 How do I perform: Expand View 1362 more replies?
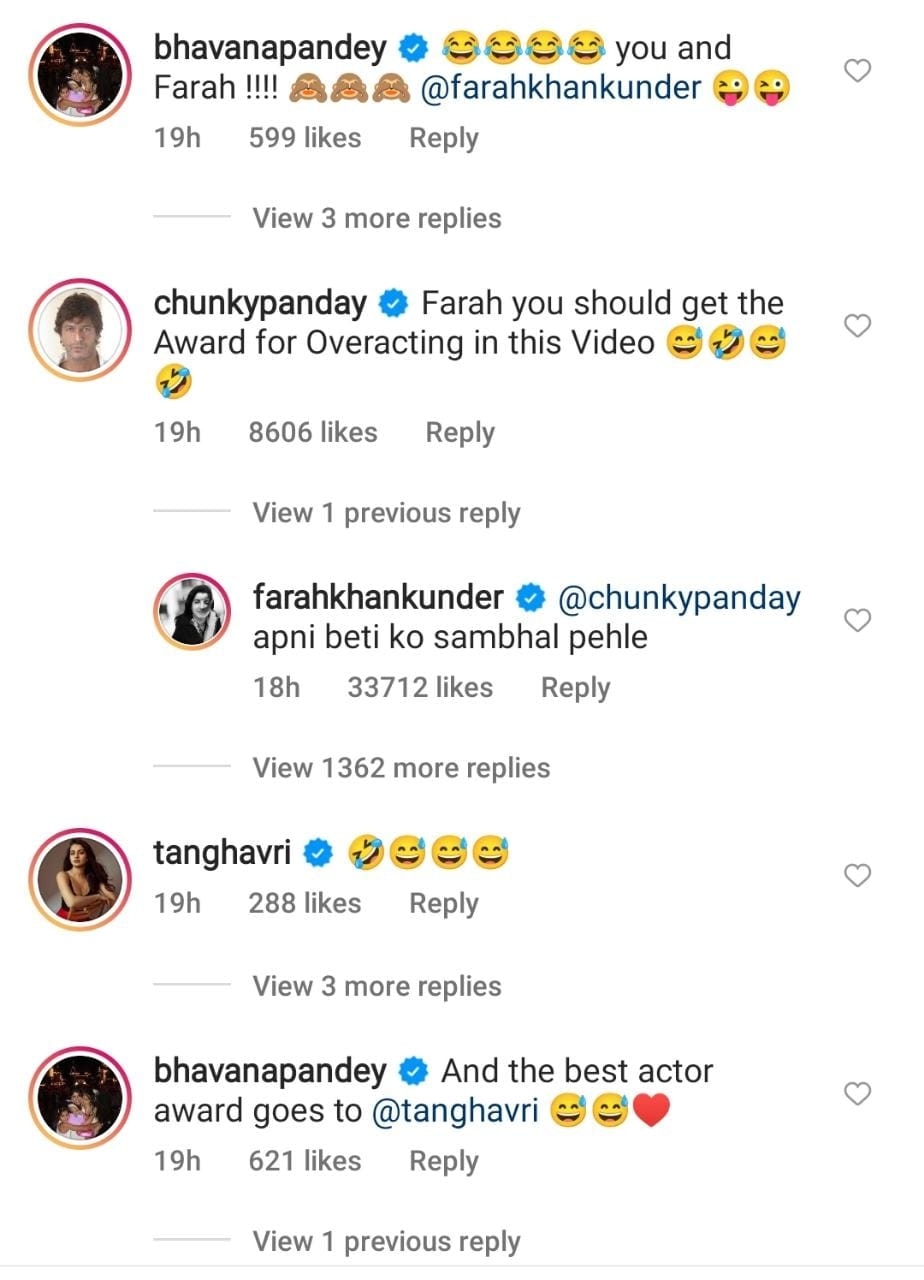(401, 768)
